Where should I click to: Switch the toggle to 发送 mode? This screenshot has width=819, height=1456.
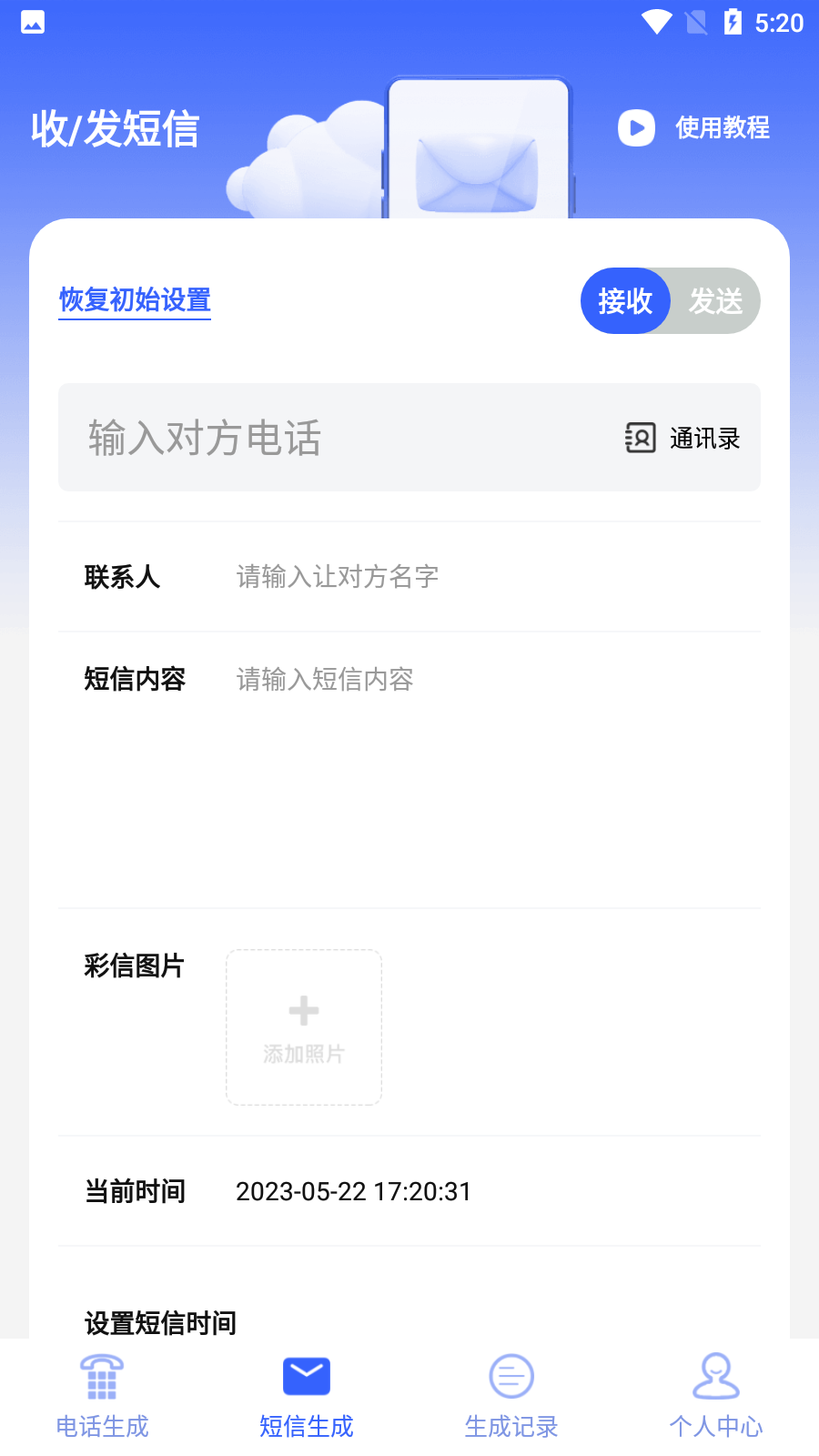tap(716, 300)
